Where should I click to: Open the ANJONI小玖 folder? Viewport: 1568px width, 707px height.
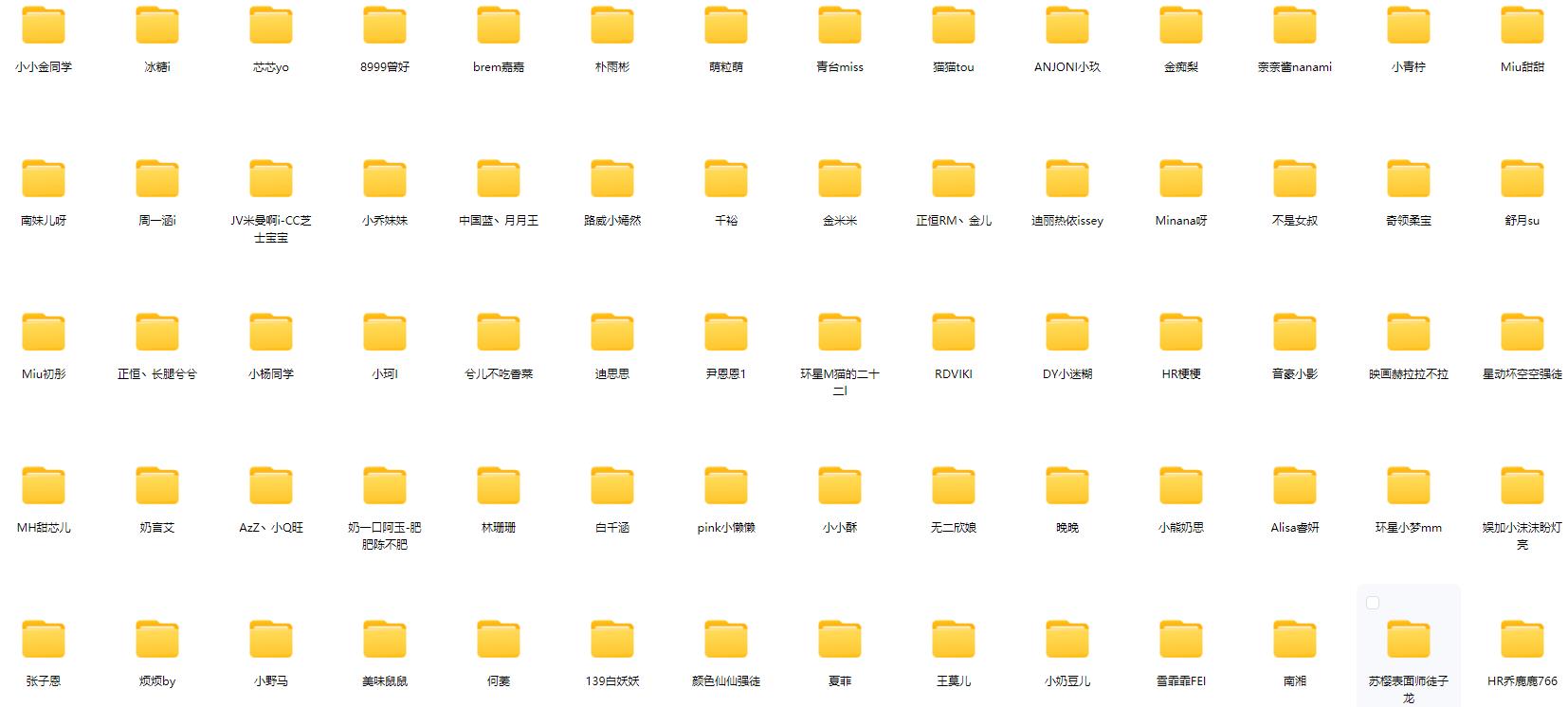tap(1067, 27)
